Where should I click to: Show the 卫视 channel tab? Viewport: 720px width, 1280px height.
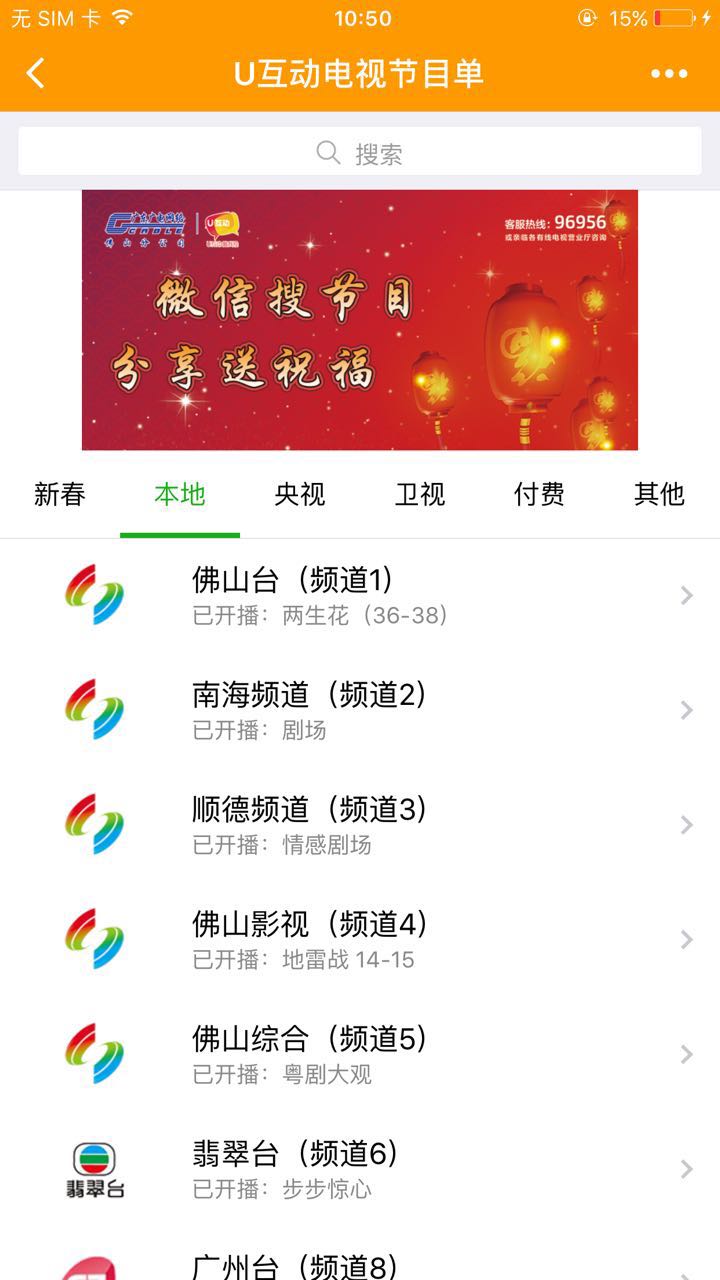click(x=420, y=494)
